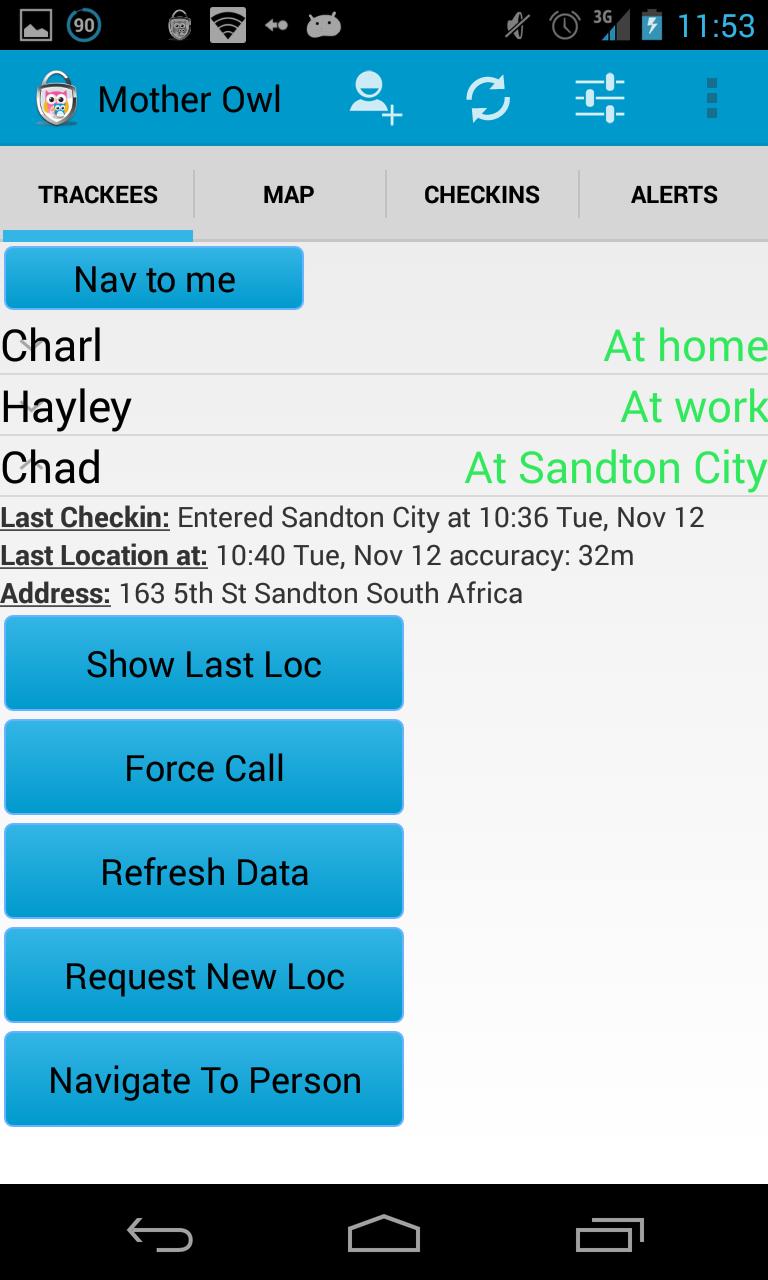The image size is (768, 1280).
Task: Go back using the system back button
Action: [160, 1236]
